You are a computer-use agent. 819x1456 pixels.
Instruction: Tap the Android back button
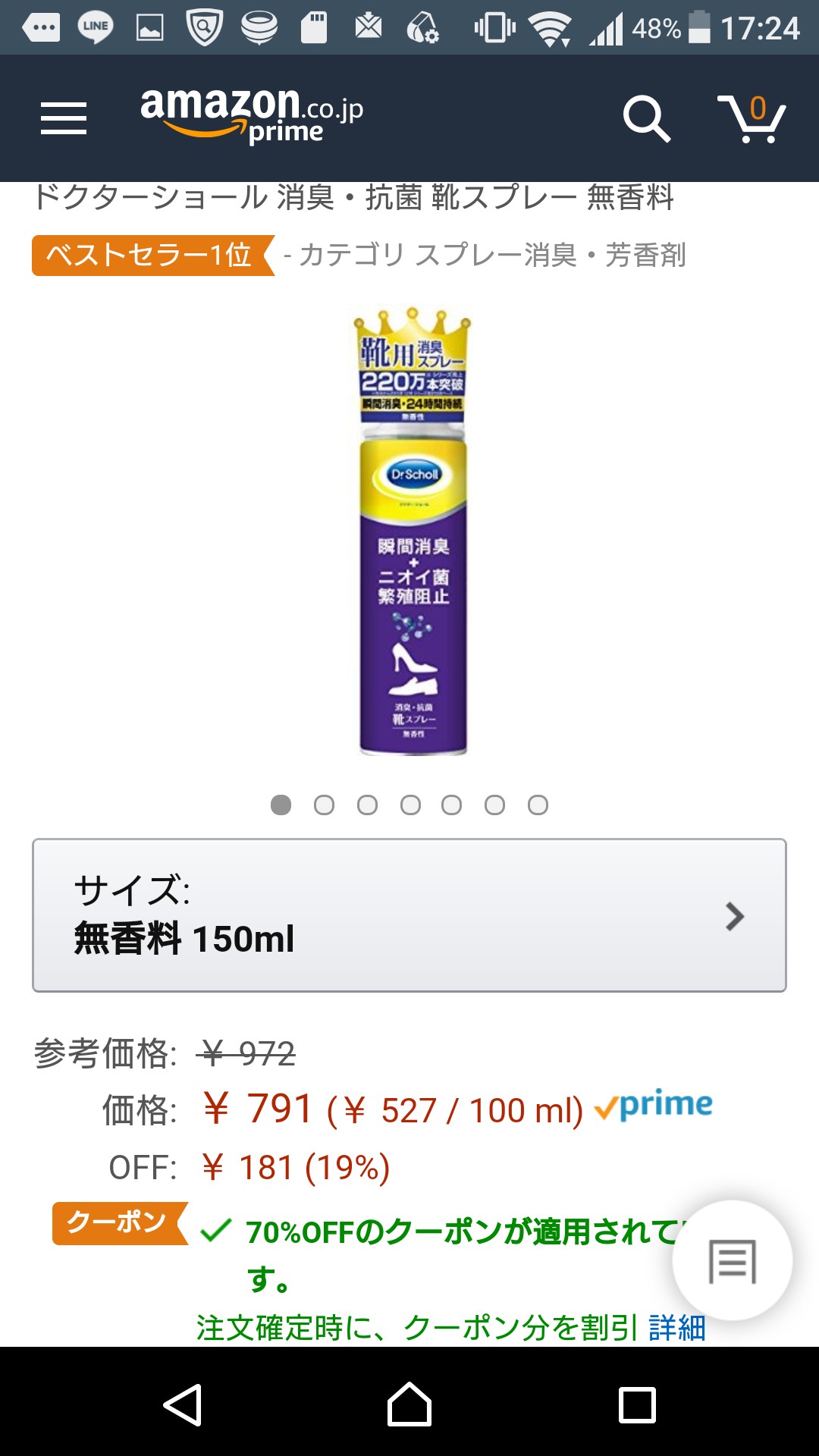tap(182, 1404)
